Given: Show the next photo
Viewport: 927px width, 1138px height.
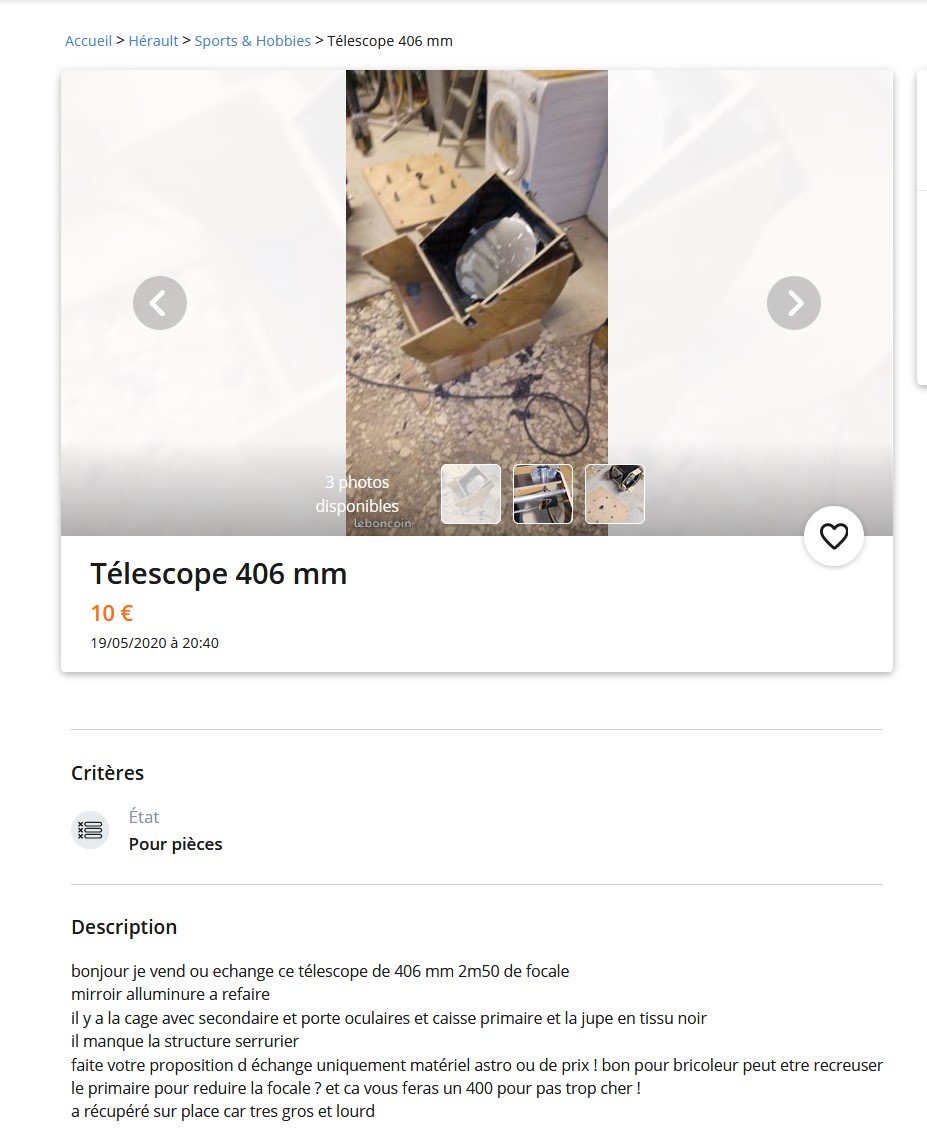Looking at the screenshot, I should tap(793, 303).
